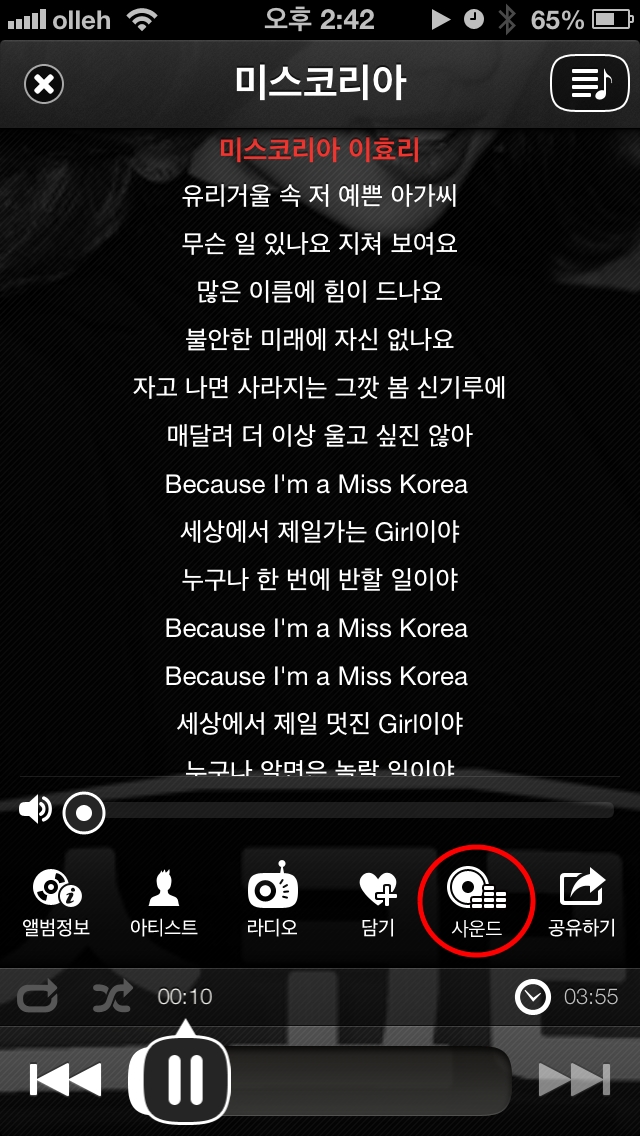Mute the volume speaker icon
This screenshot has height=1136, width=640.
34,809
